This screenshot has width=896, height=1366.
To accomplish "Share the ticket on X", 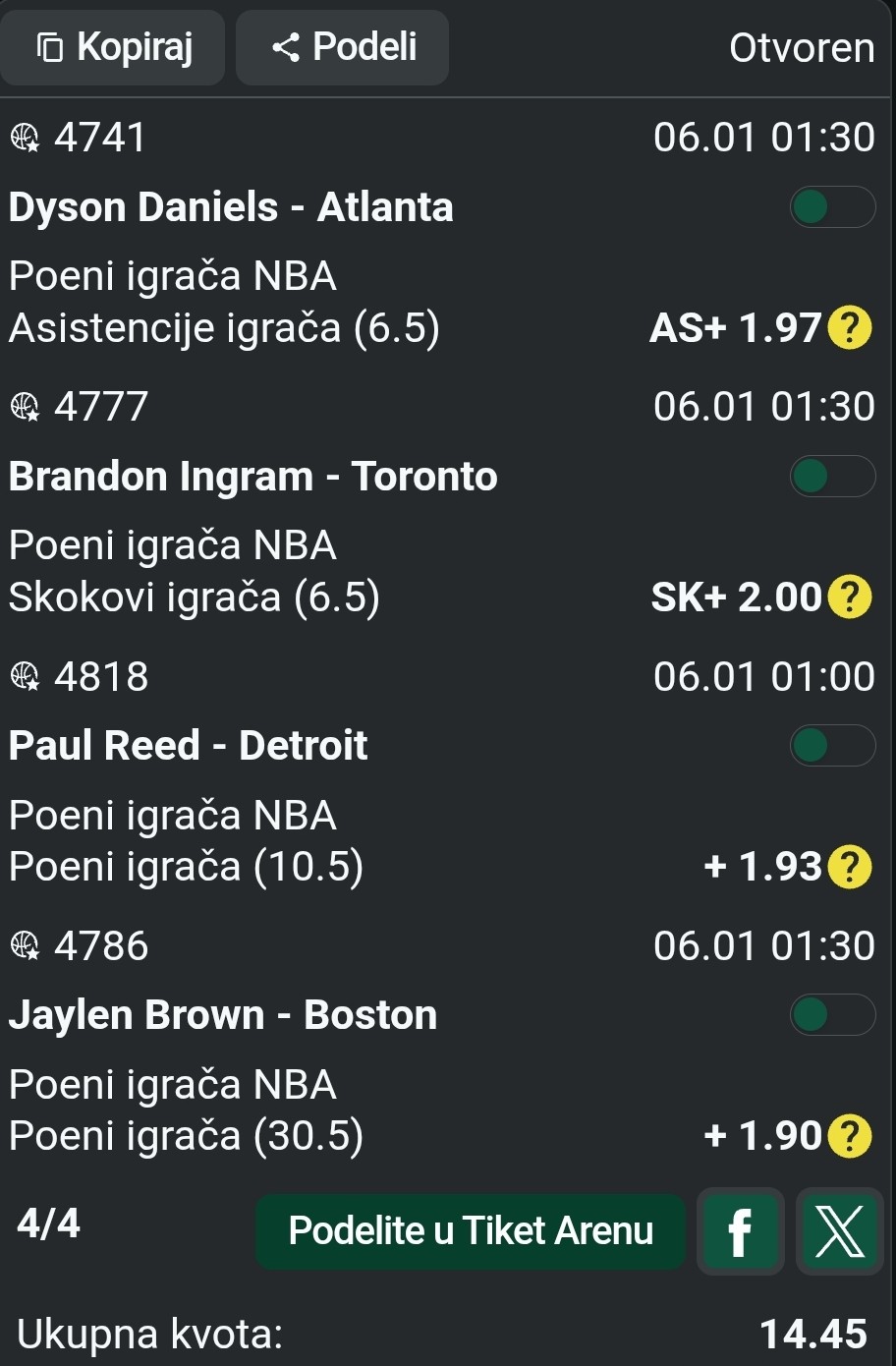I will pos(839,1231).
